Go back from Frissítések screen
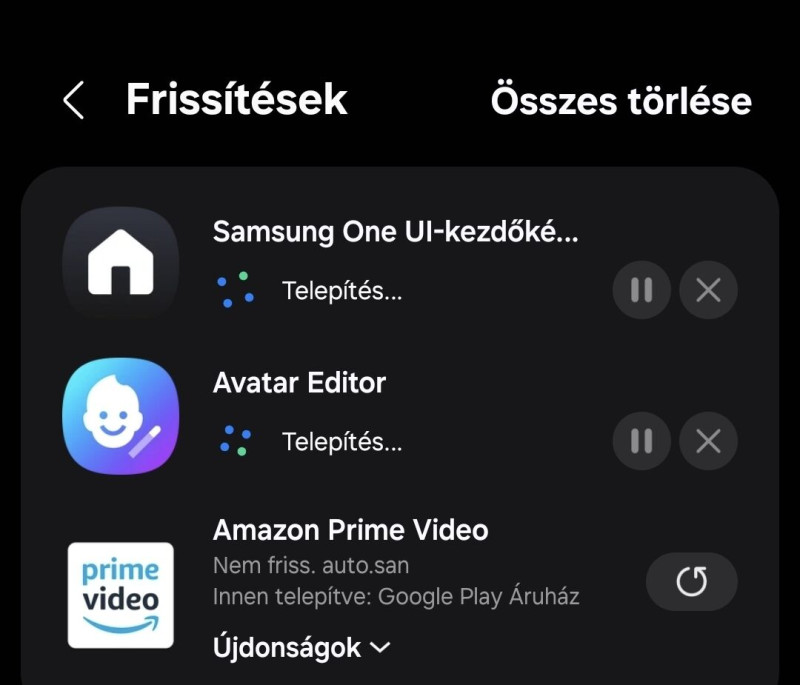 coord(73,101)
